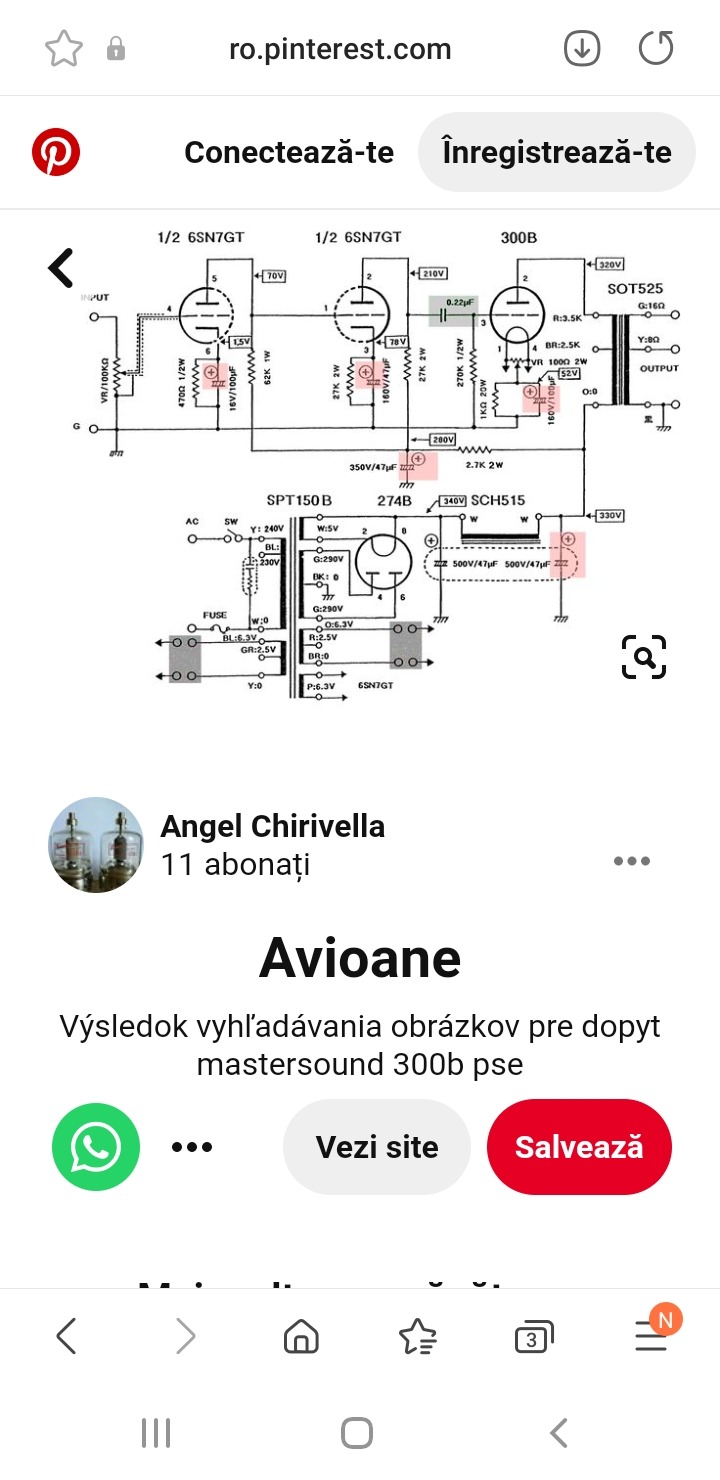The image size is (720, 1480).
Task: Open Angel Chirivella's profile
Action: [272, 827]
